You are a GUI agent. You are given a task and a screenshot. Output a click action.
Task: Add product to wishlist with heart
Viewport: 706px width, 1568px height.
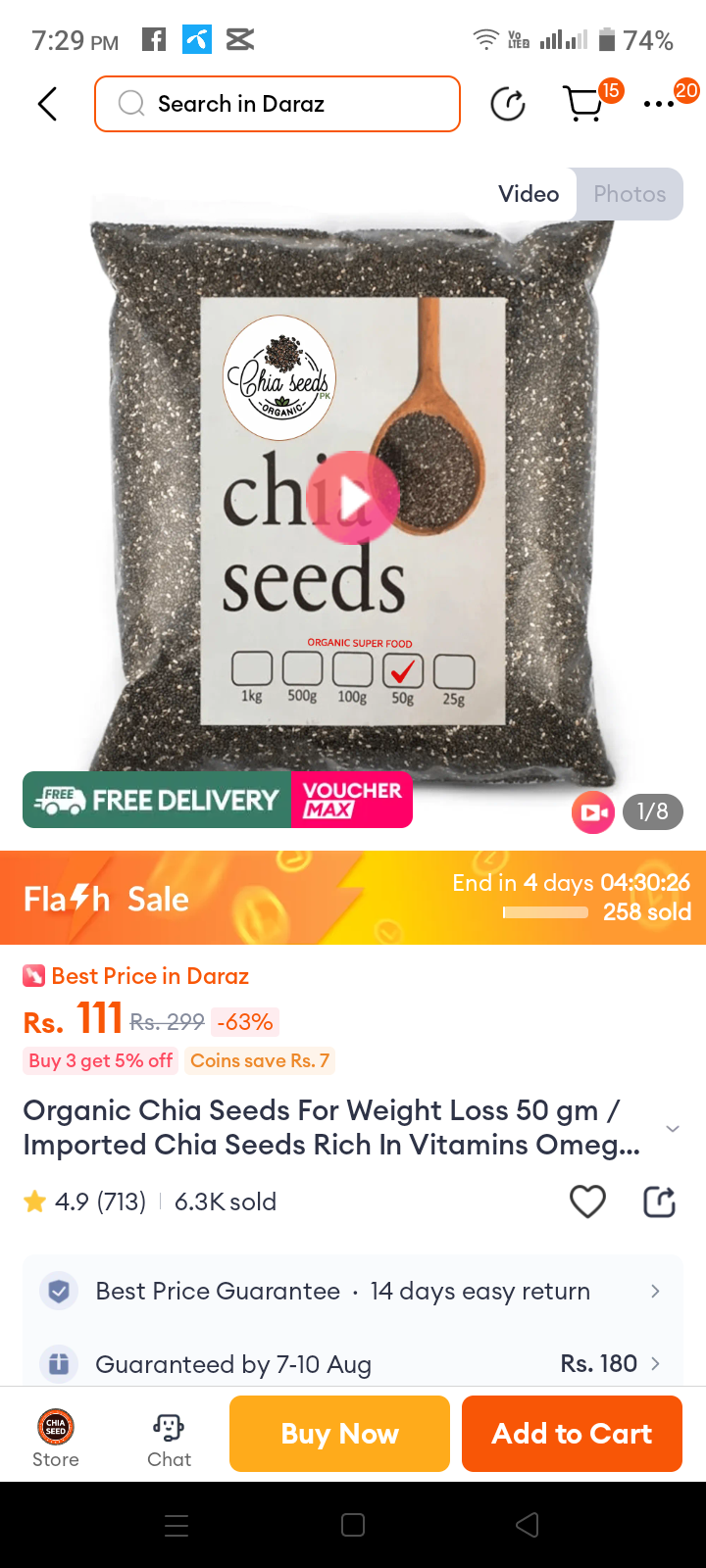587,1201
